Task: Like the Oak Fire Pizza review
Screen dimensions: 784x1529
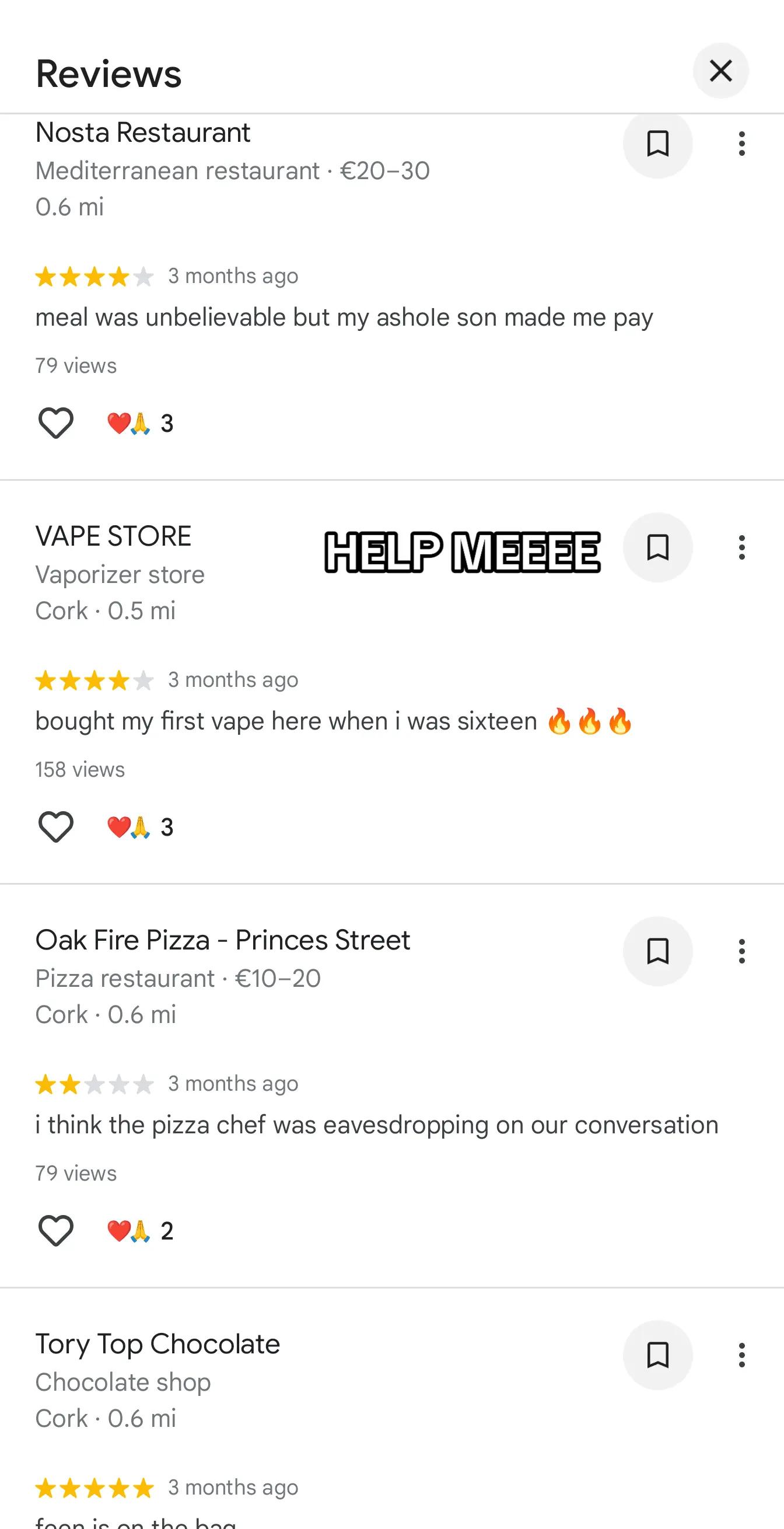Action: click(56, 1230)
